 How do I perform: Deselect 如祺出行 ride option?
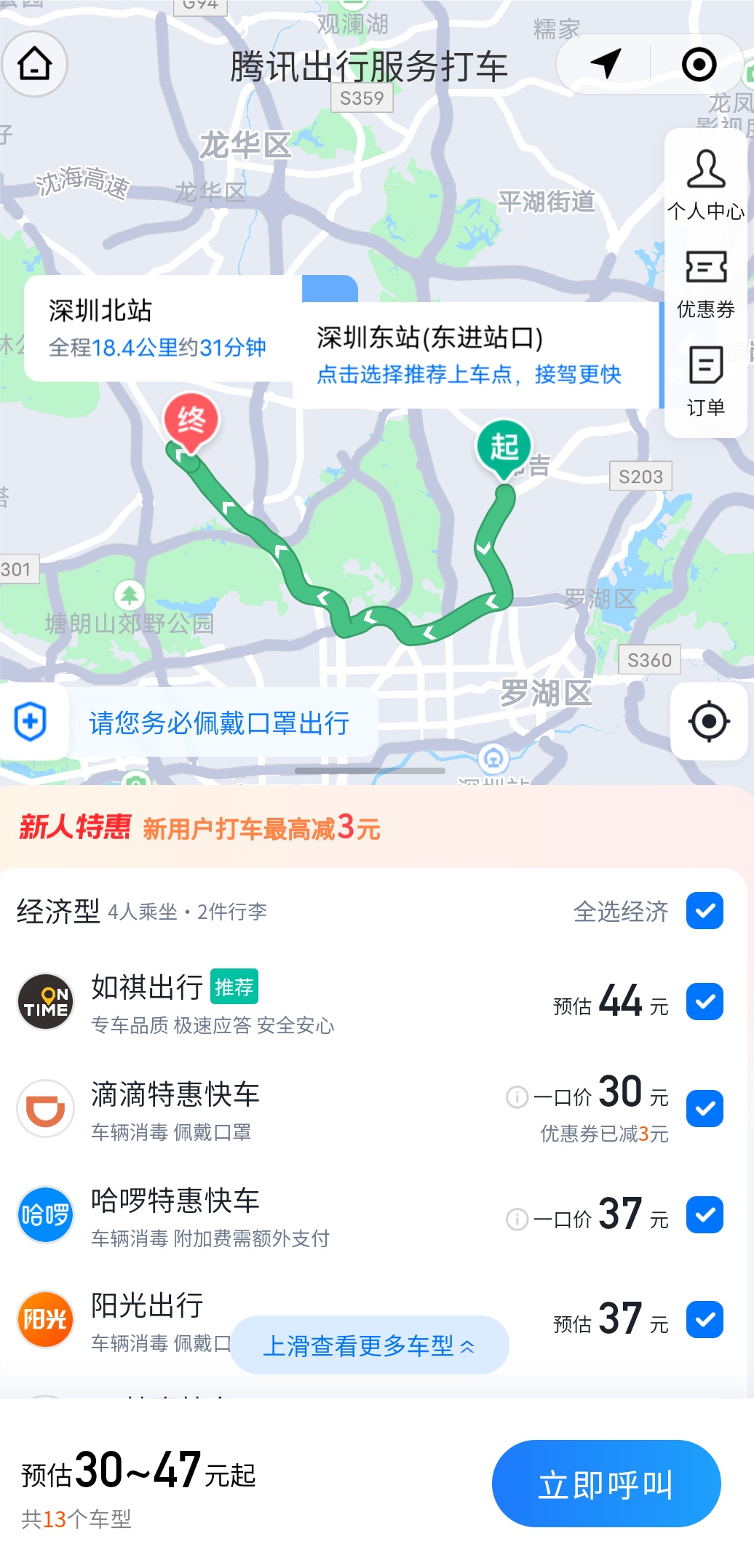[x=705, y=1002]
